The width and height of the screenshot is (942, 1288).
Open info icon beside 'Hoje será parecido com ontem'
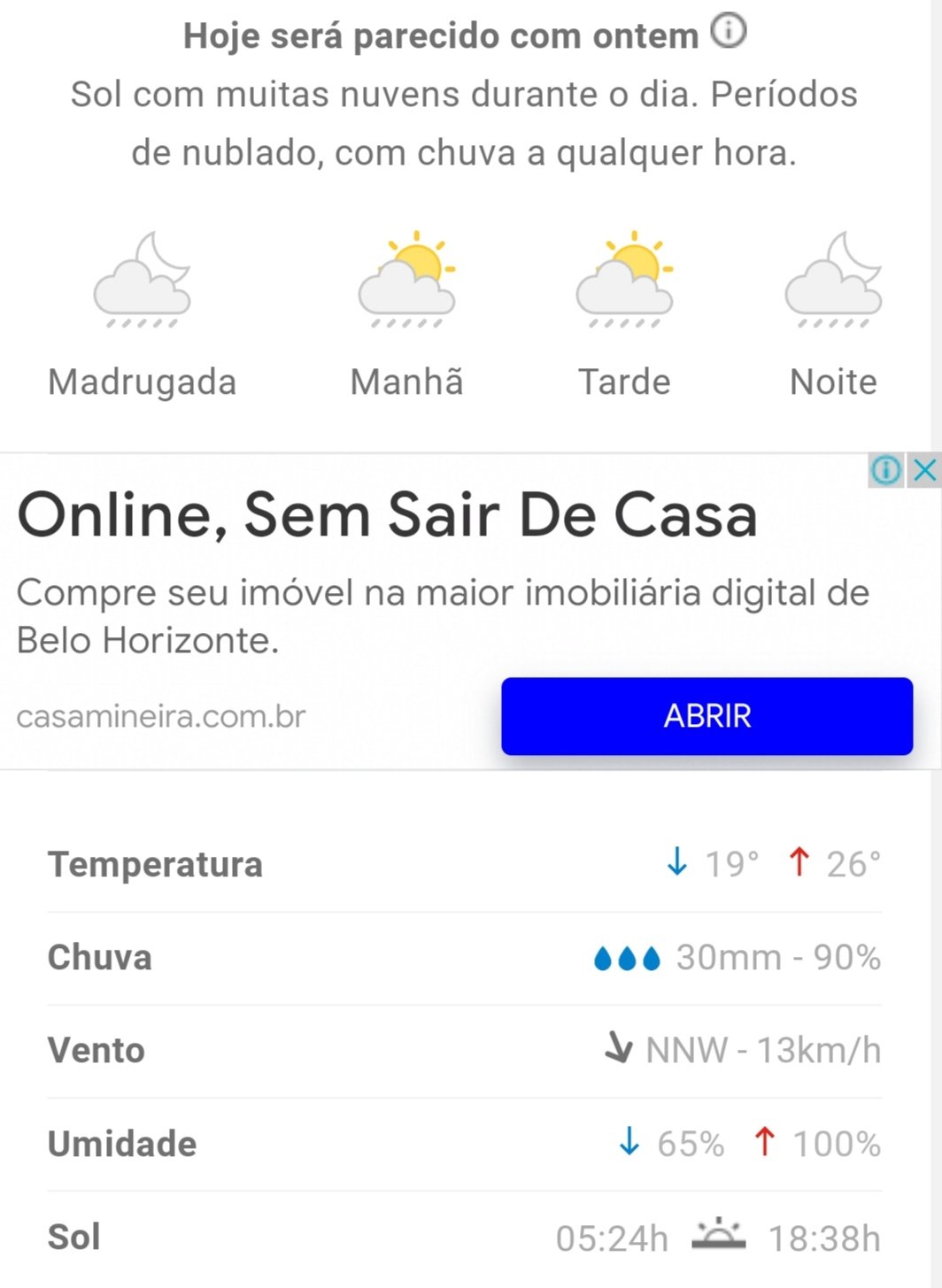(x=729, y=32)
